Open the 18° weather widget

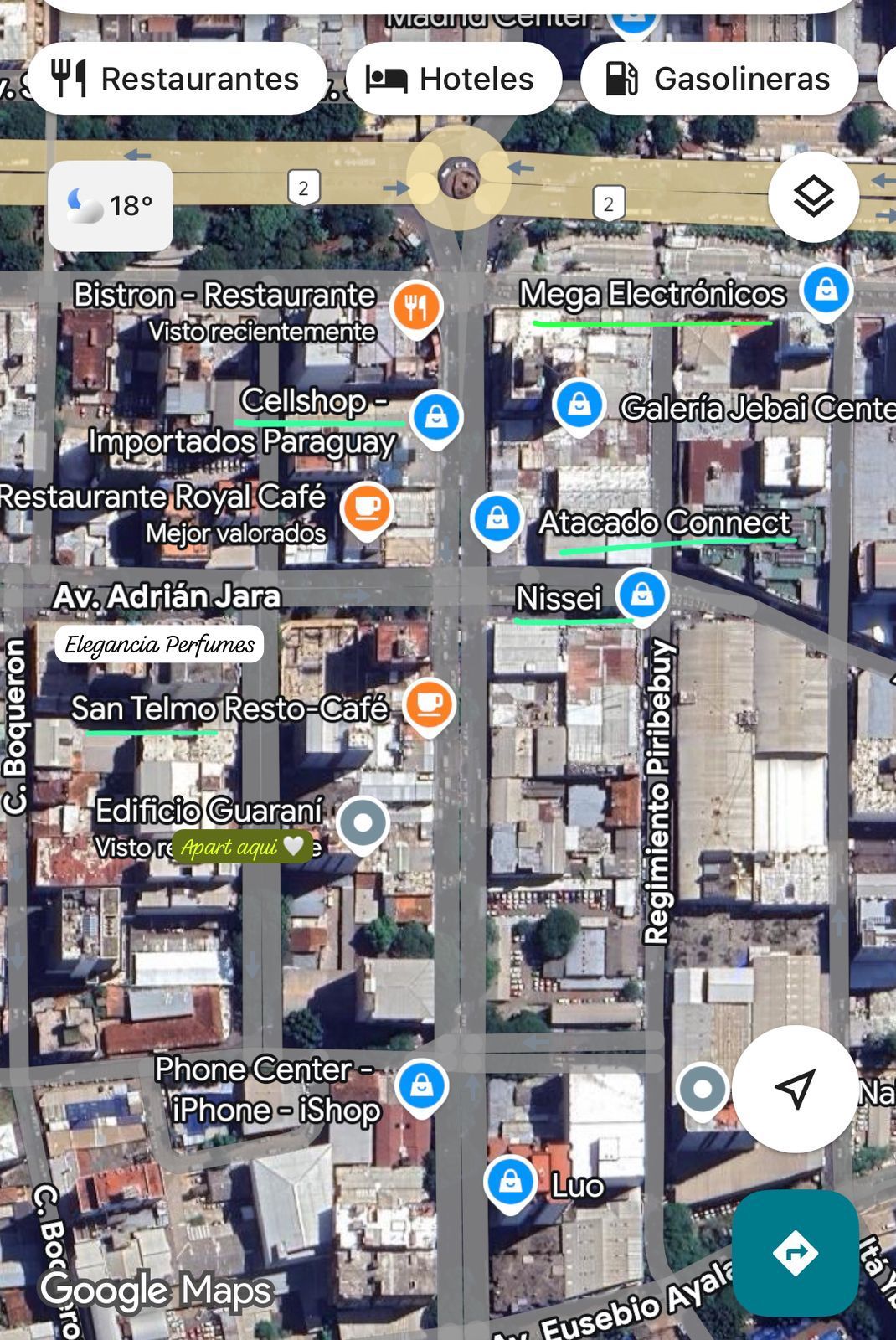click(x=111, y=206)
